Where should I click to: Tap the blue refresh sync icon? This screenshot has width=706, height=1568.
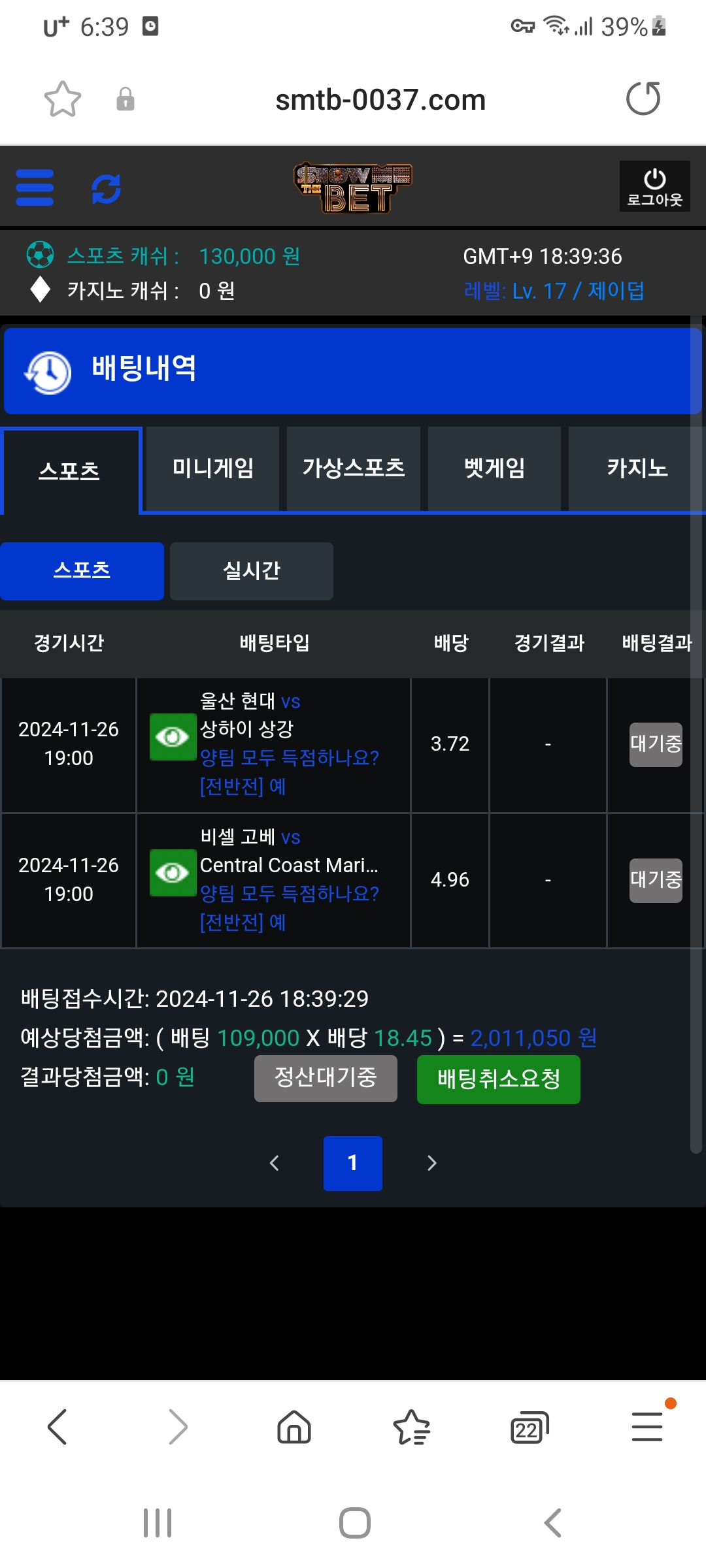[106, 189]
